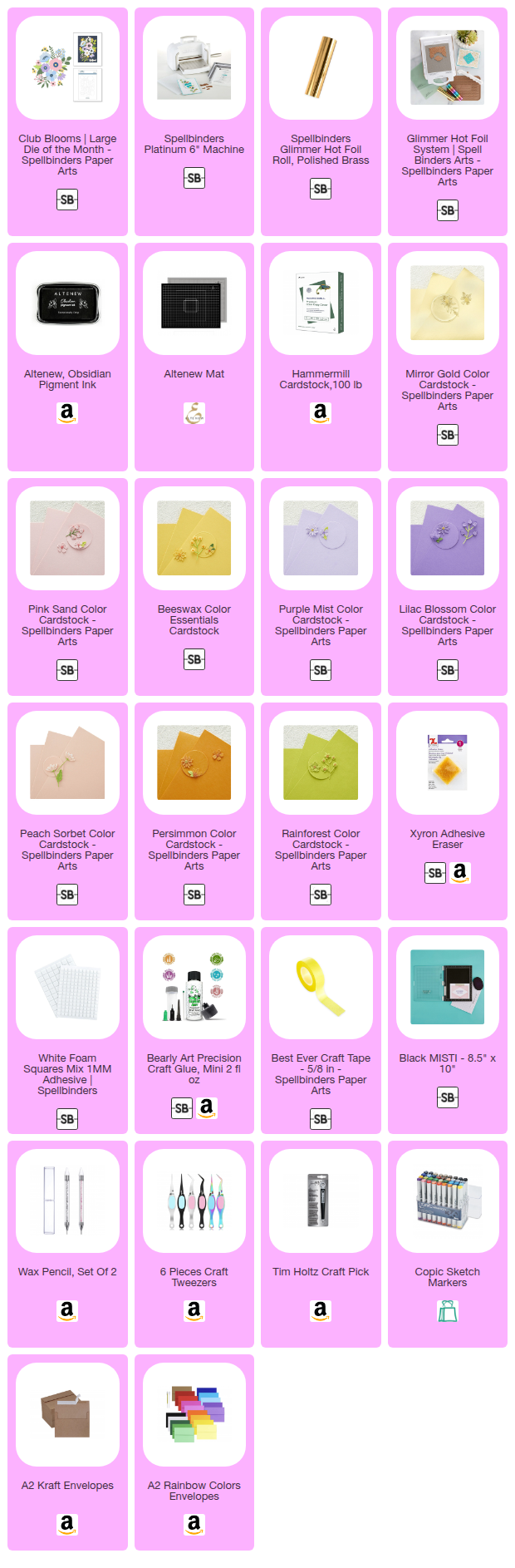Tap Amazon icon under Hammermill Cardstock
Viewport: 515px width, 1568px height.
321,412
